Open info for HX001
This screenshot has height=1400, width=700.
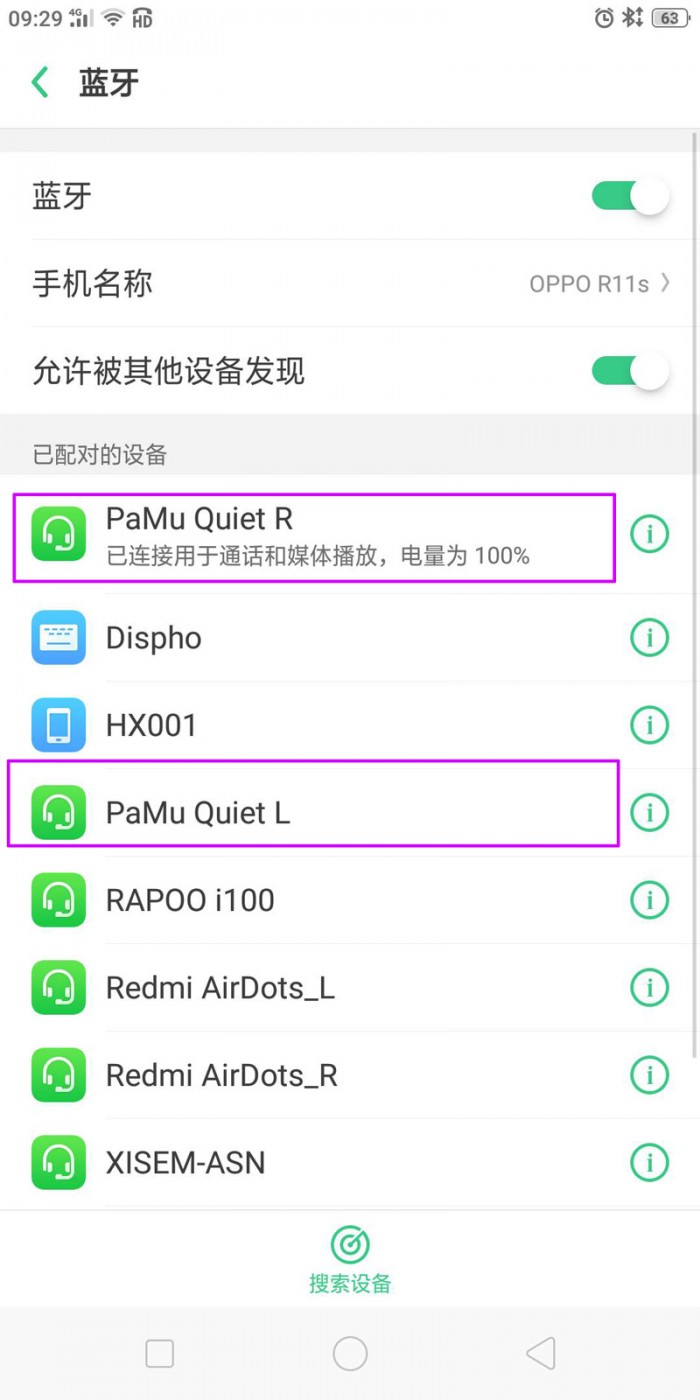(x=649, y=725)
